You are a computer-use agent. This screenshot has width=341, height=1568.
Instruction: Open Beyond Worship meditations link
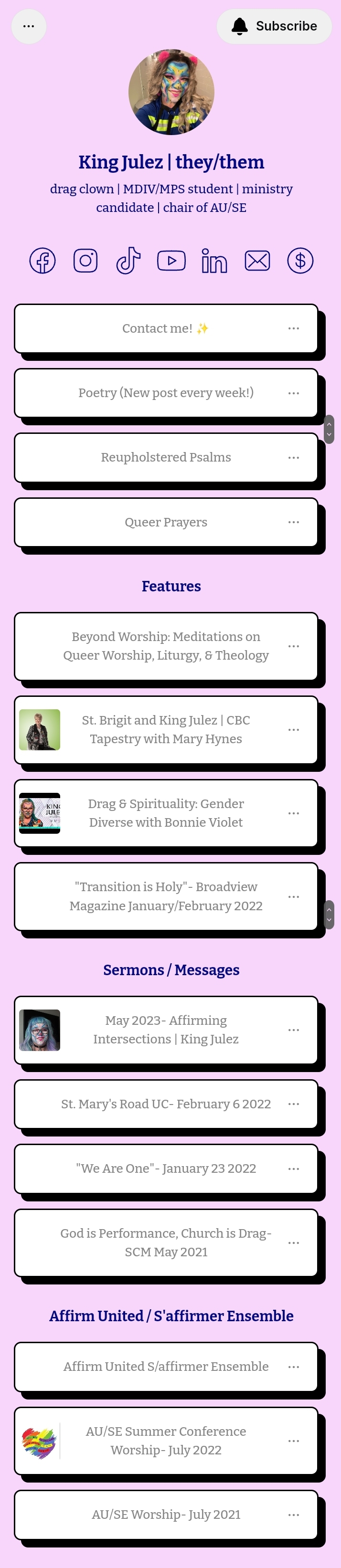point(166,646)
